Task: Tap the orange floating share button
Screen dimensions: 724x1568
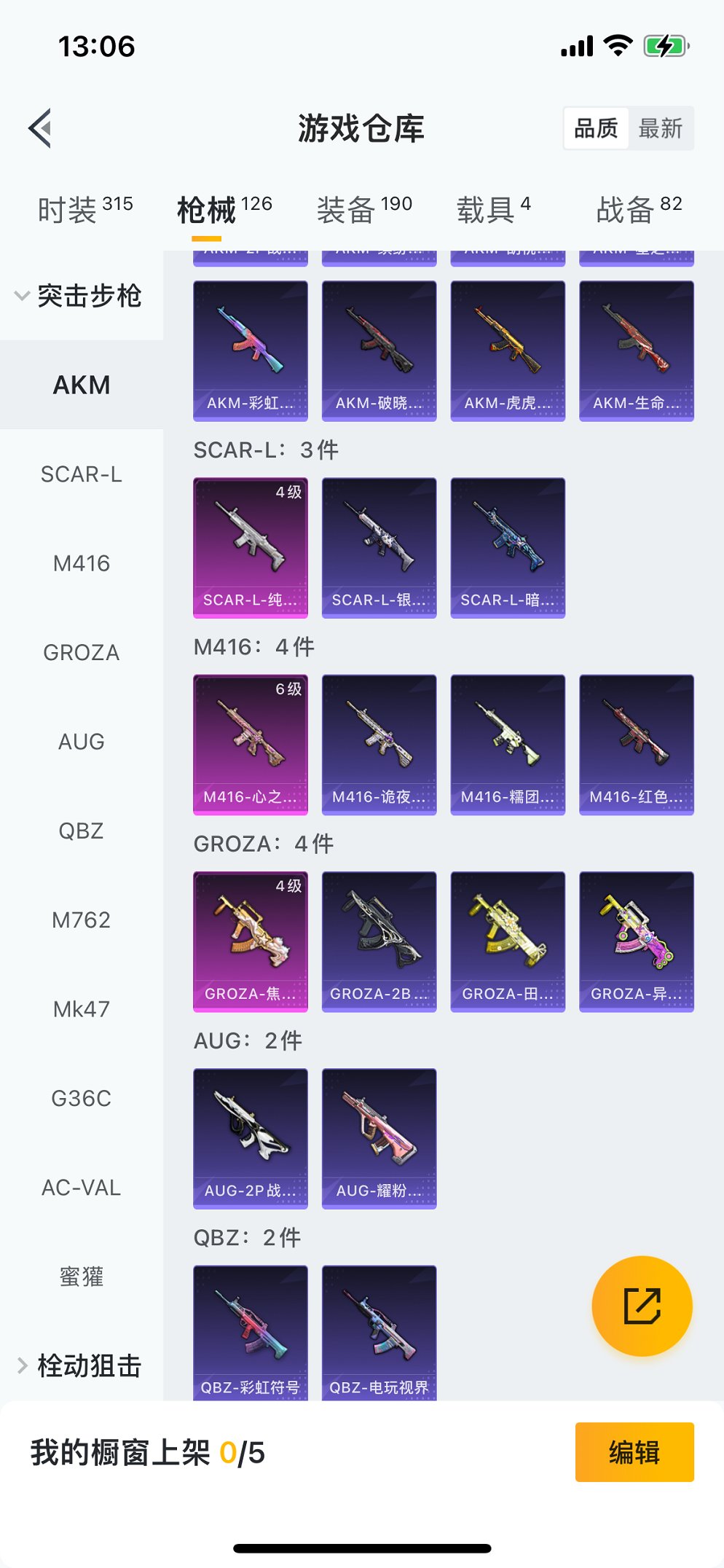Action: [642, 1306]
